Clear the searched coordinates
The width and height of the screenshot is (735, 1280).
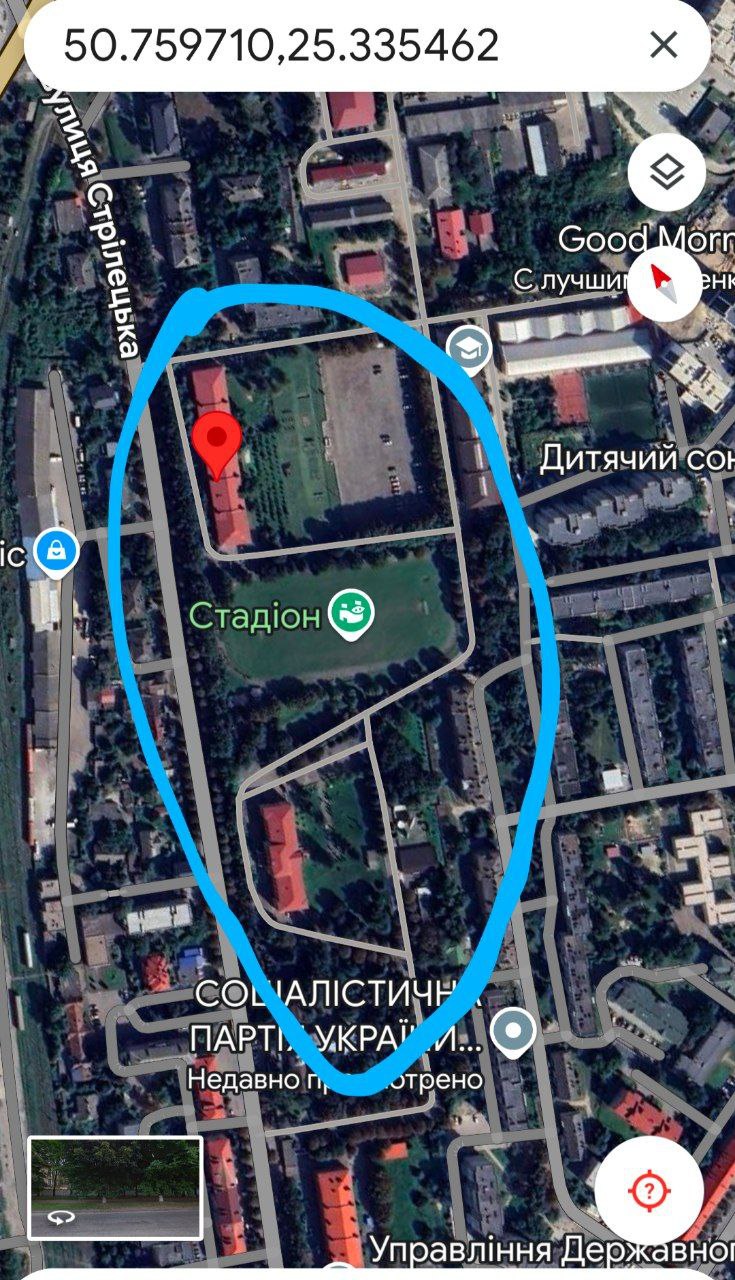664,46
